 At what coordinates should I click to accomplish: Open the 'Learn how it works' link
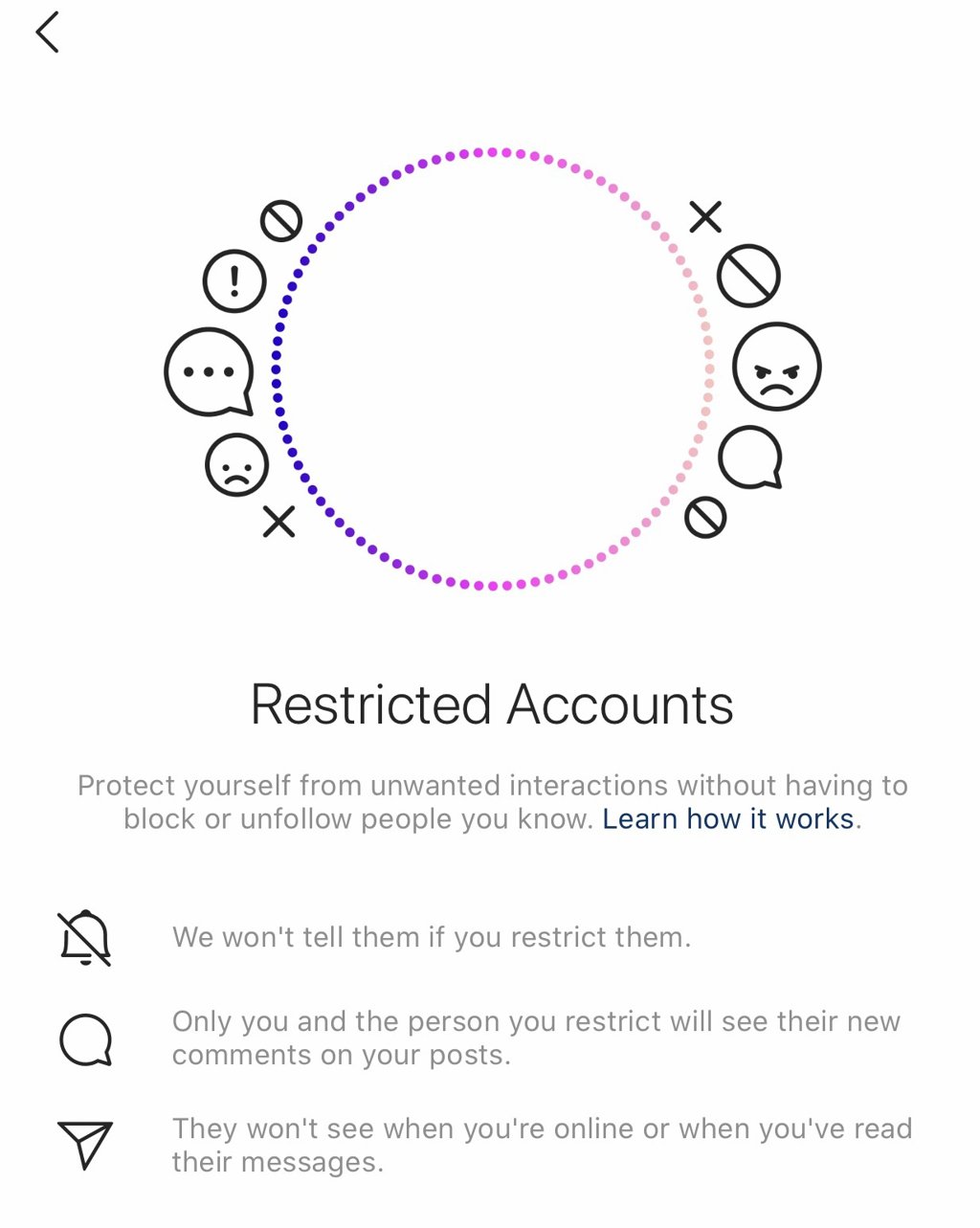tap(727, 819)
